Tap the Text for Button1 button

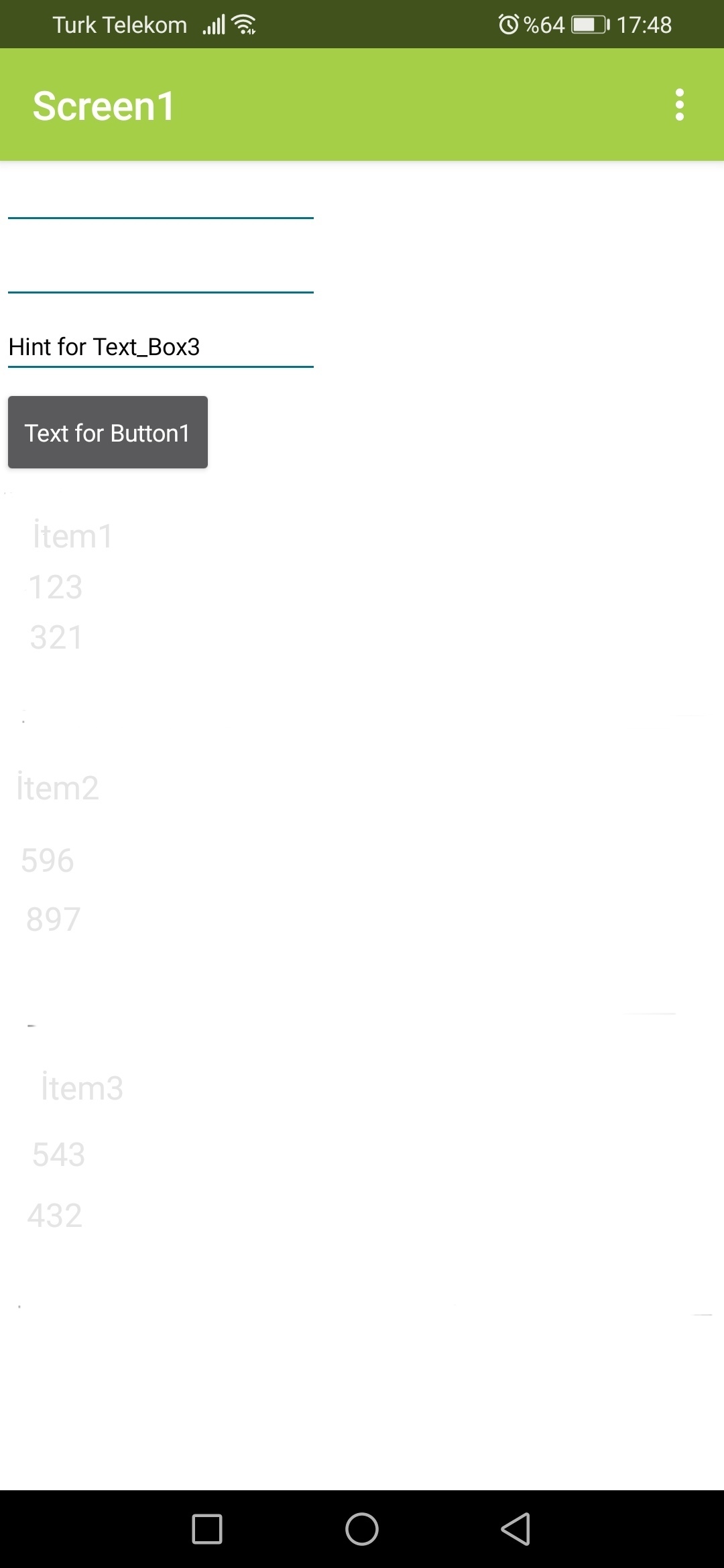[108, 432]
